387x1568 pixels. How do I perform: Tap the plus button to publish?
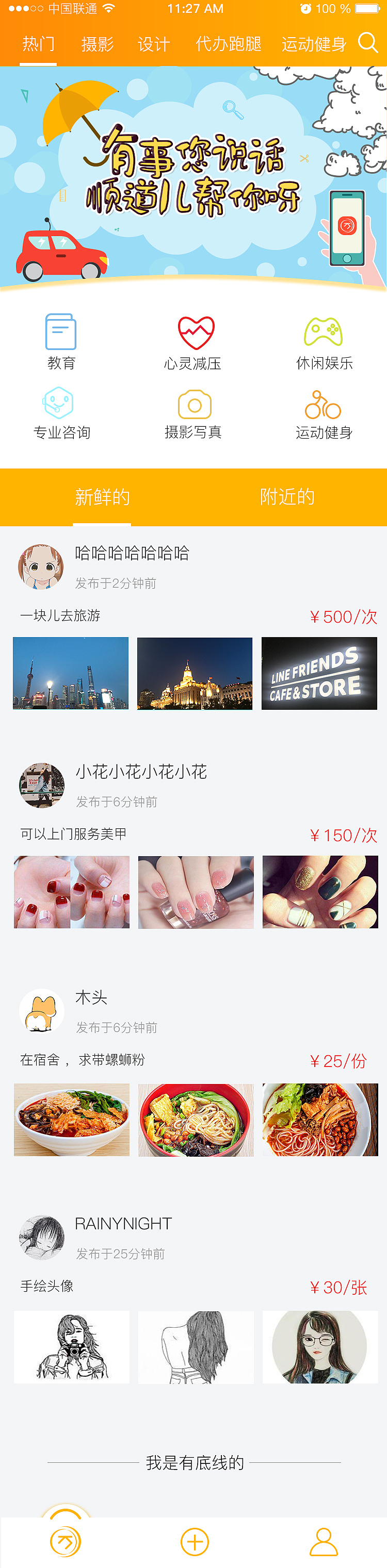(195, 1541)
